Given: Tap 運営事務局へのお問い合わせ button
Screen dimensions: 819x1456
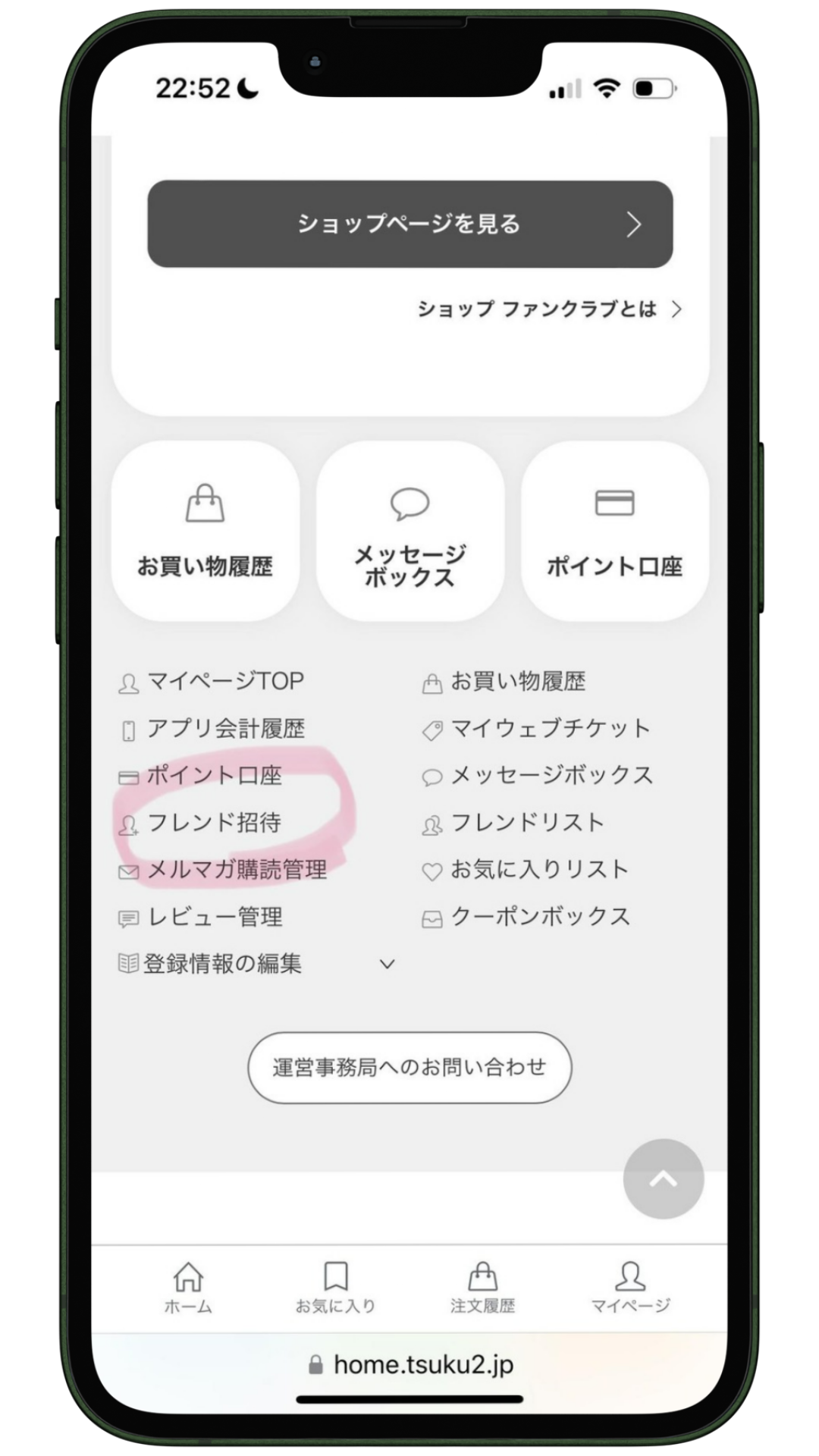Looking at the screenshot, I should [409, 1067].
